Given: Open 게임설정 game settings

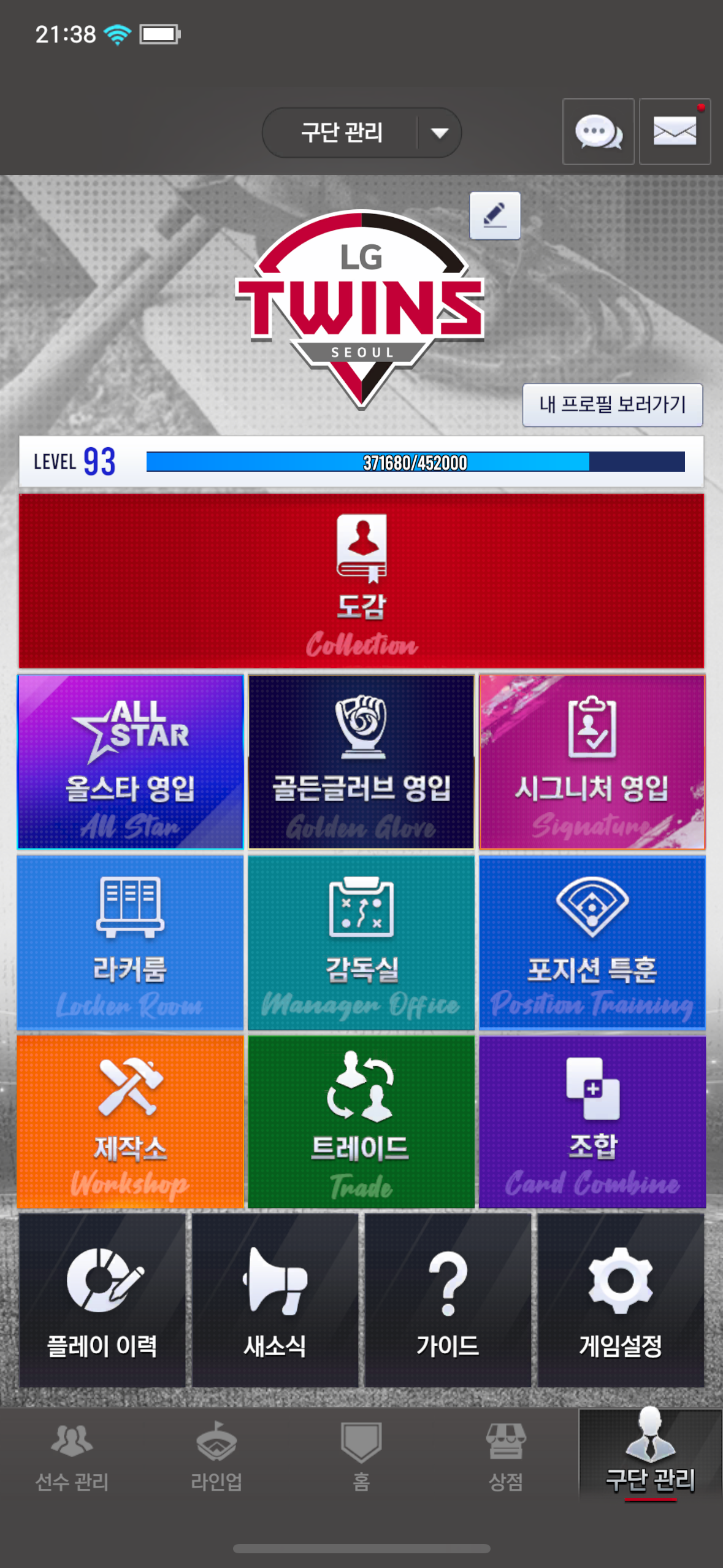Looking at the screenshot, I should [x=621, y=1300].
